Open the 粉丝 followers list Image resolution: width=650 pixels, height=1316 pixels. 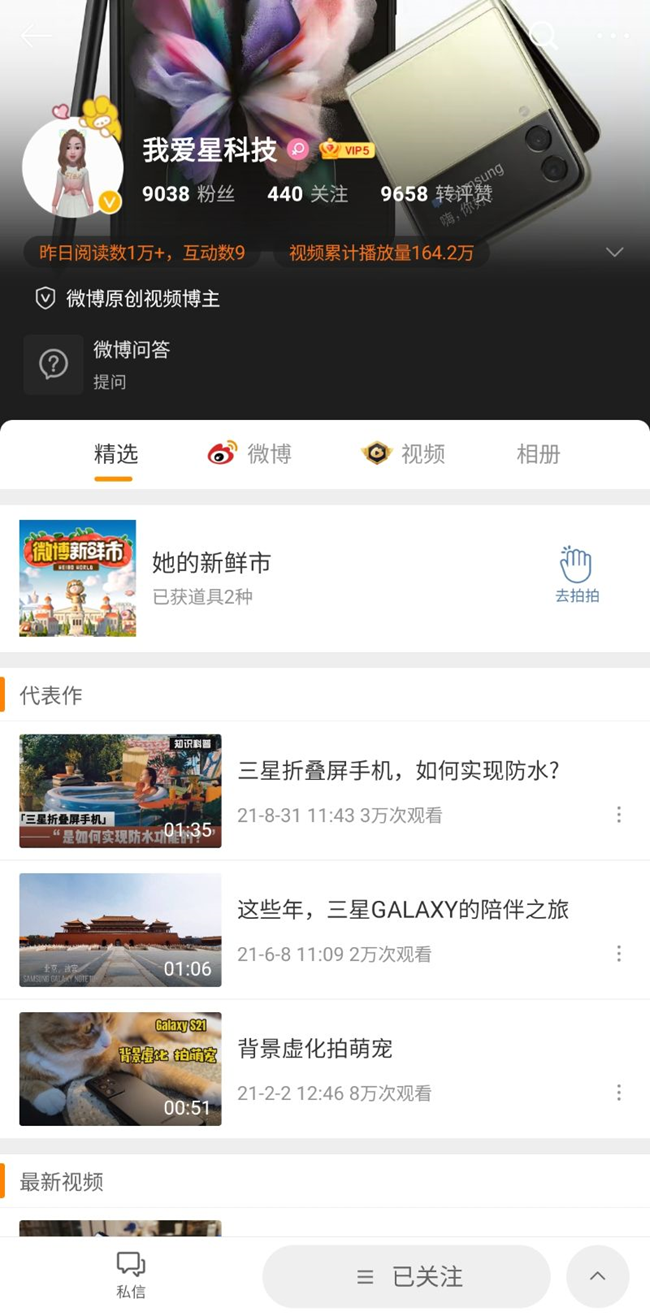(x=188, y=194)
